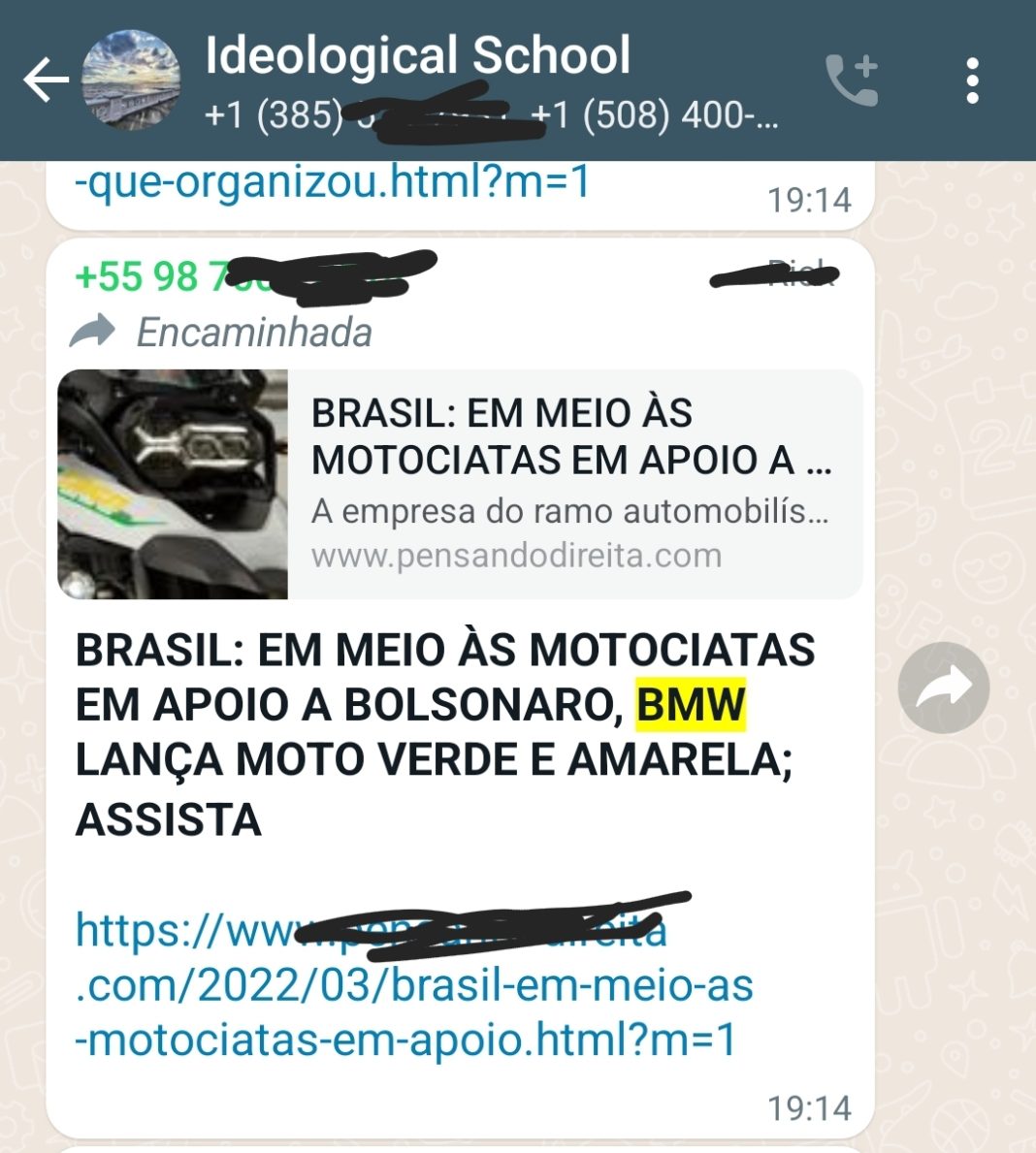This screenshot has width=1036, height=1153.
Task: Open the Ideological School group photo
Action: point(130,80)
